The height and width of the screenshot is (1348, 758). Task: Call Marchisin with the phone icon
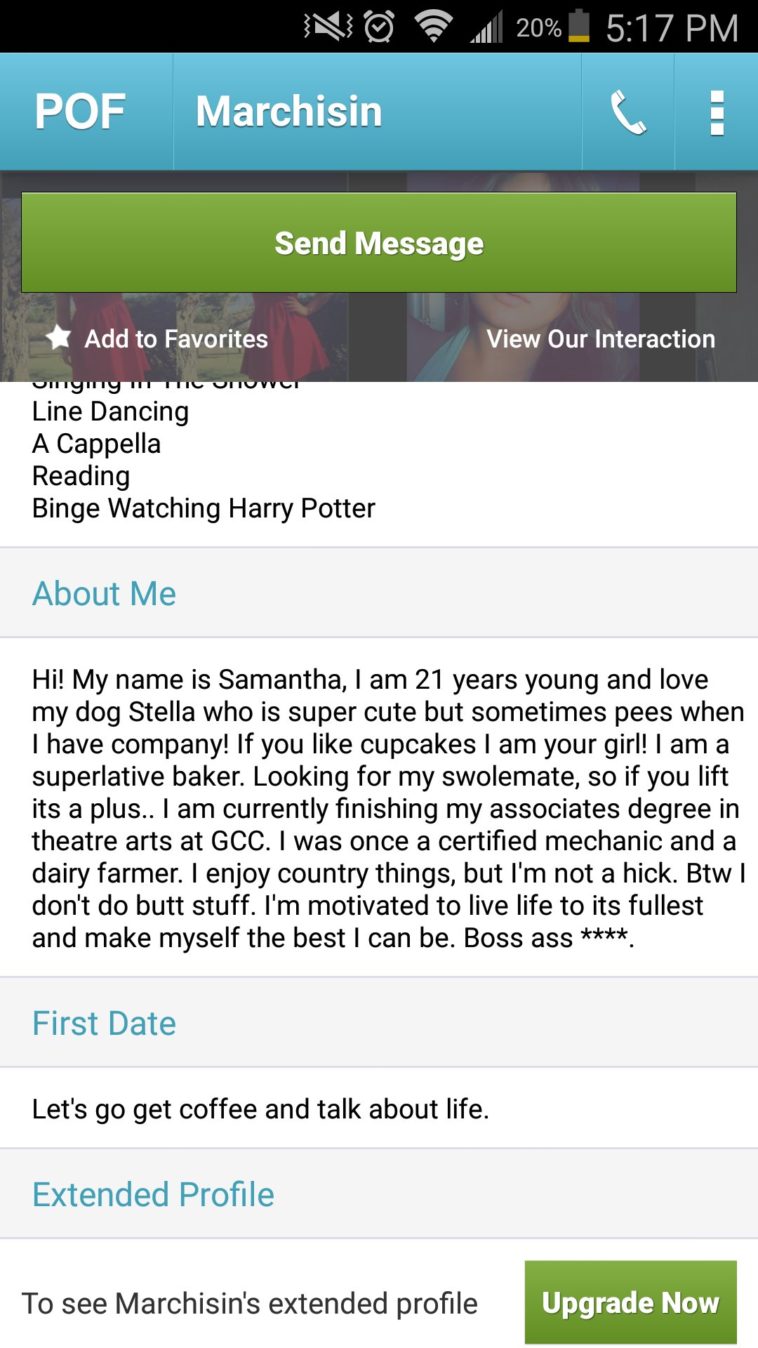(x=628, y=113)
